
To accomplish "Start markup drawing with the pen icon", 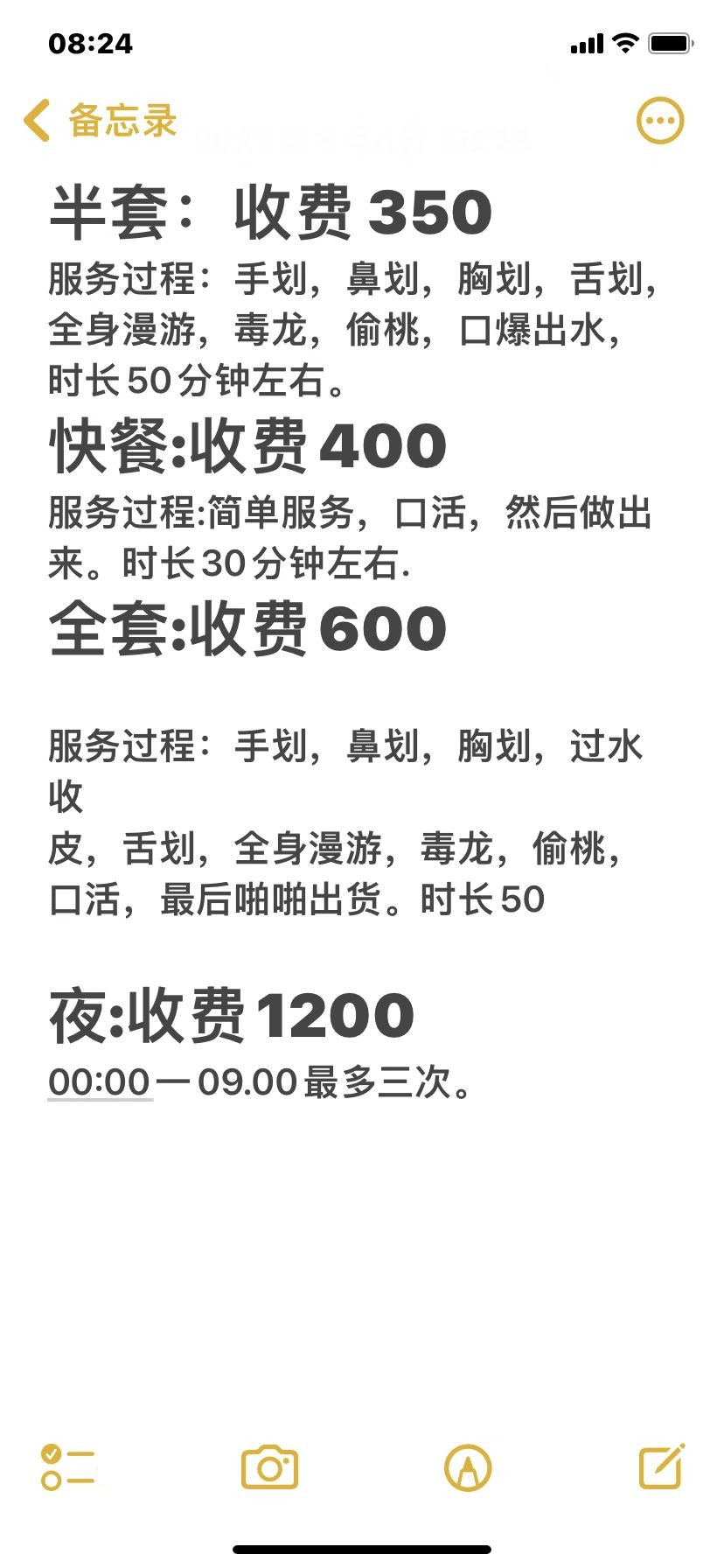I will [x=468, y=1467].
